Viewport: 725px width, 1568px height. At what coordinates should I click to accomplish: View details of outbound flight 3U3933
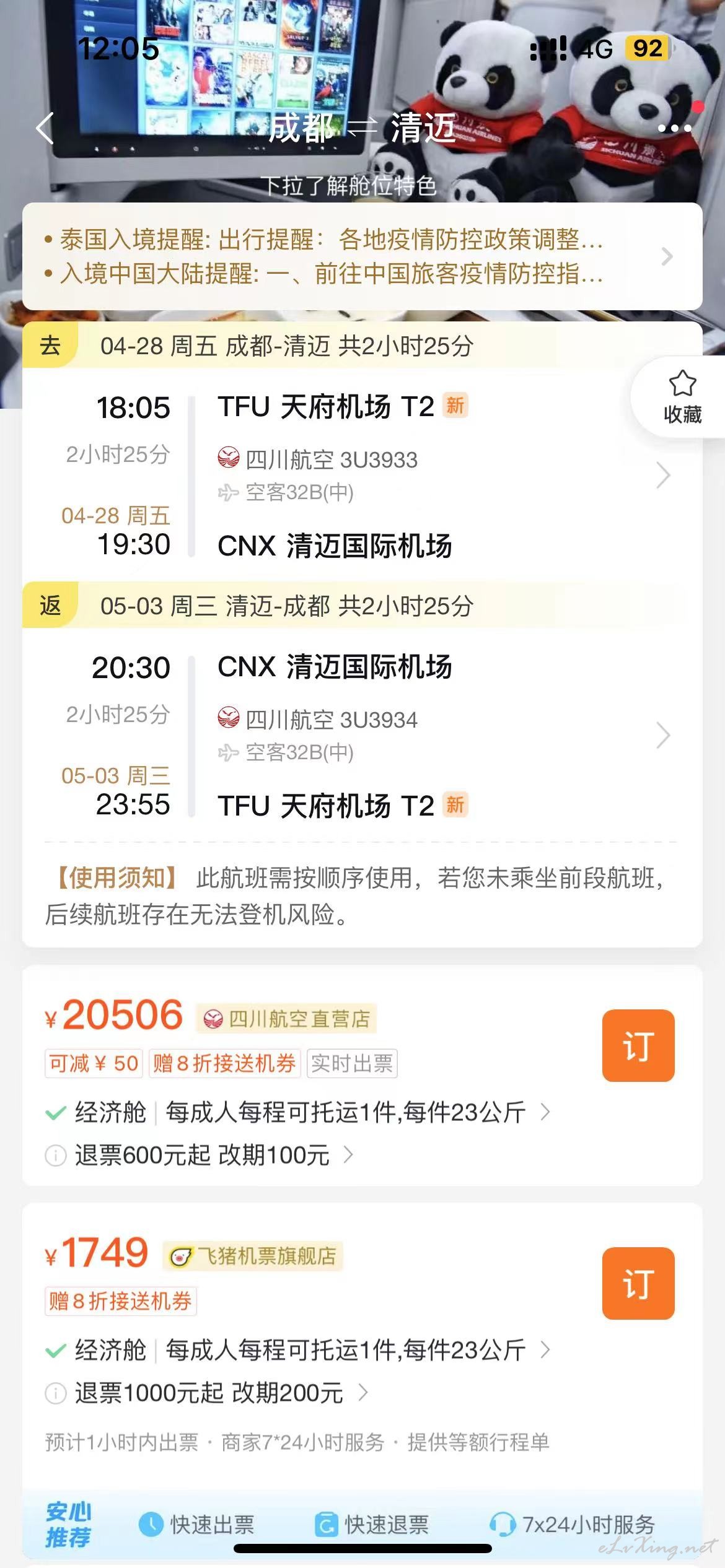click(x=362, y=476)
